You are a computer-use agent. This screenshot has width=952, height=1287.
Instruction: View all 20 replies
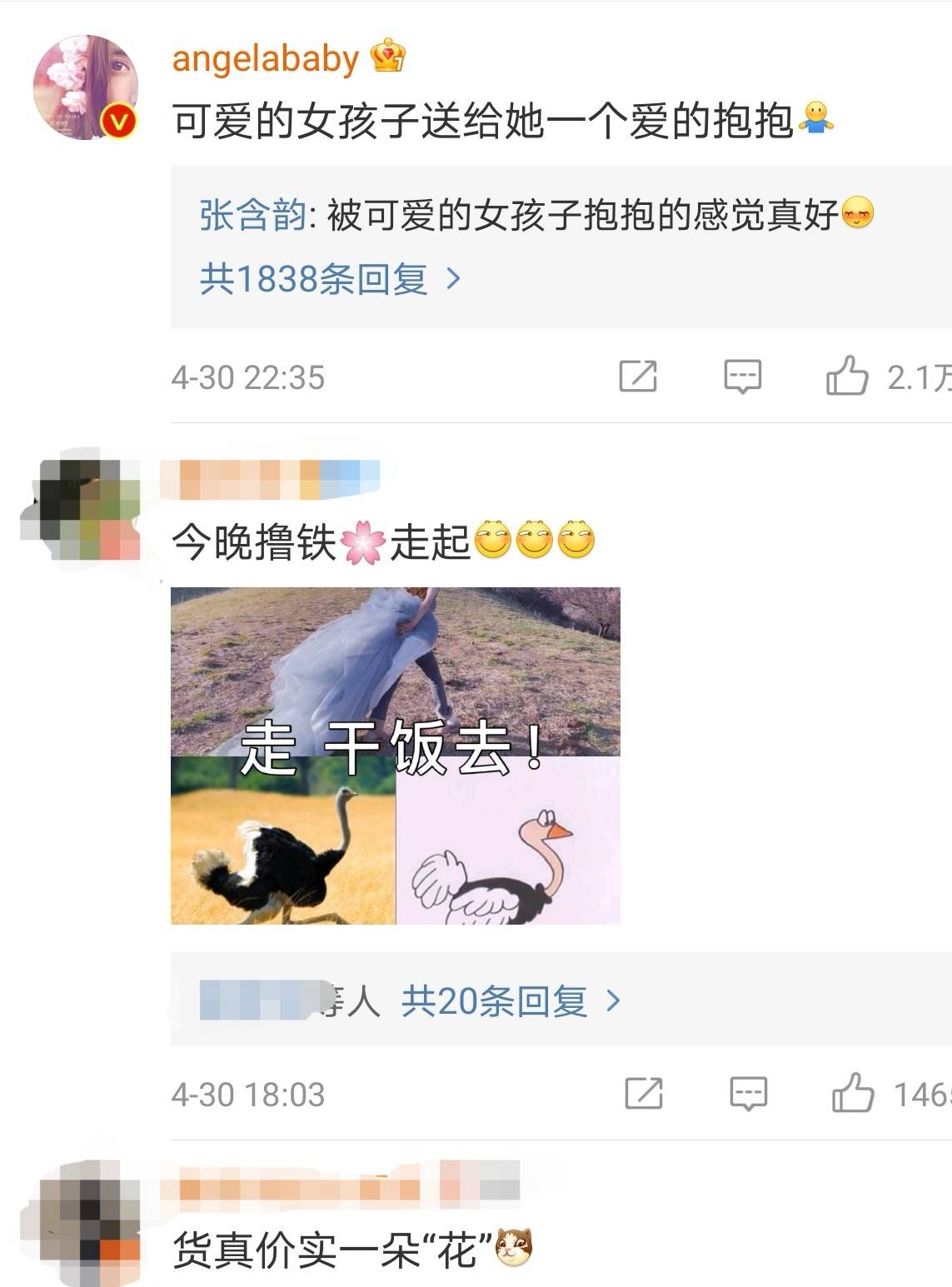pyautogui.click(x=510, y=1000)
